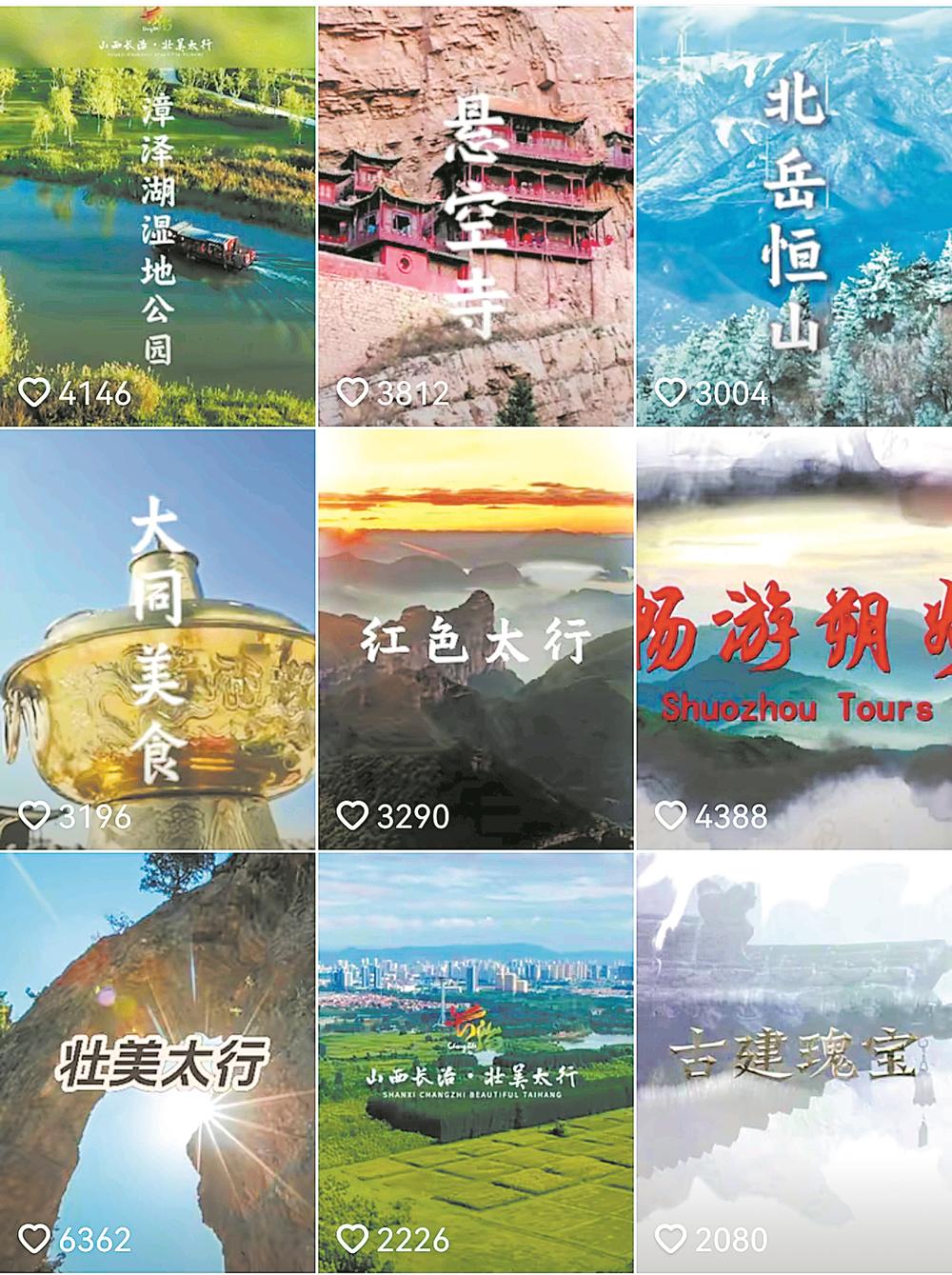This screenshot has height=1275, width=952.
Task: View the 北岳恒山 video
Action: (x=793, y=216)
